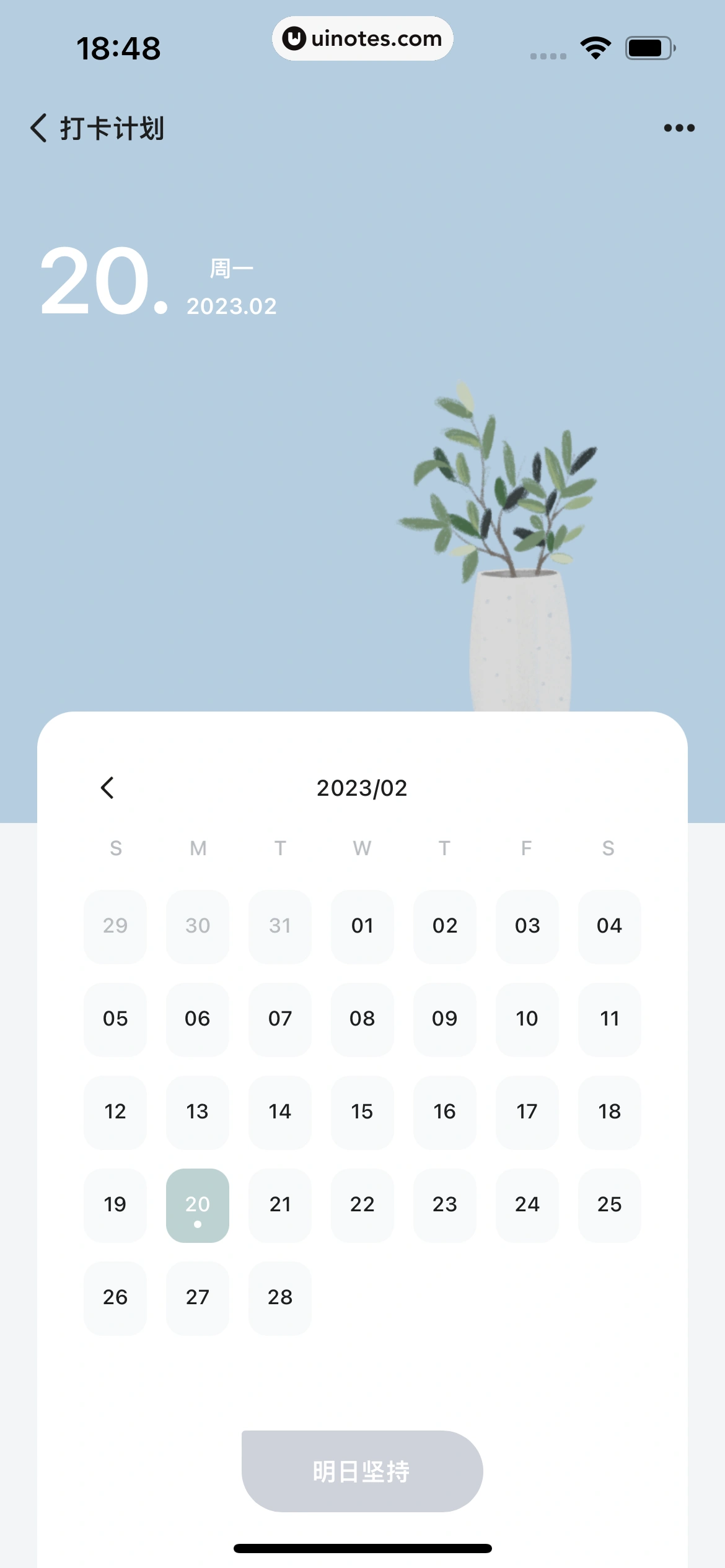
Task: Select date 25 on the calendar
Action: [x=609, y=1205]
